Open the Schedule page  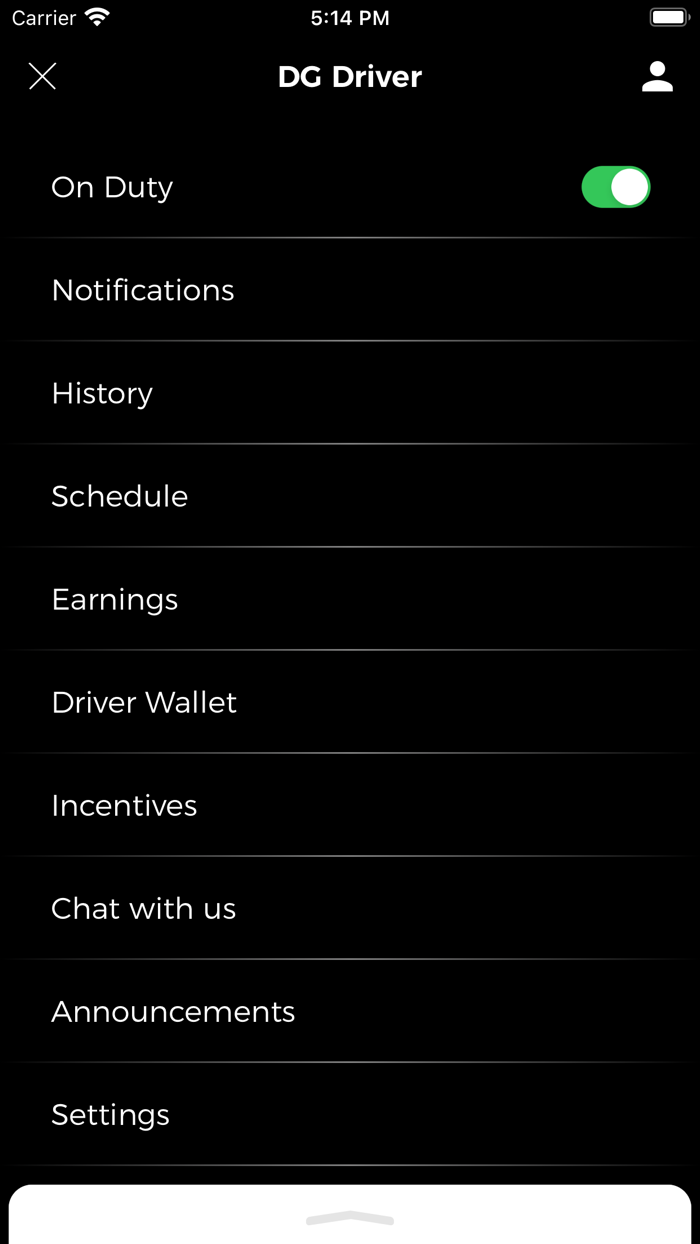tap(120, 496)
